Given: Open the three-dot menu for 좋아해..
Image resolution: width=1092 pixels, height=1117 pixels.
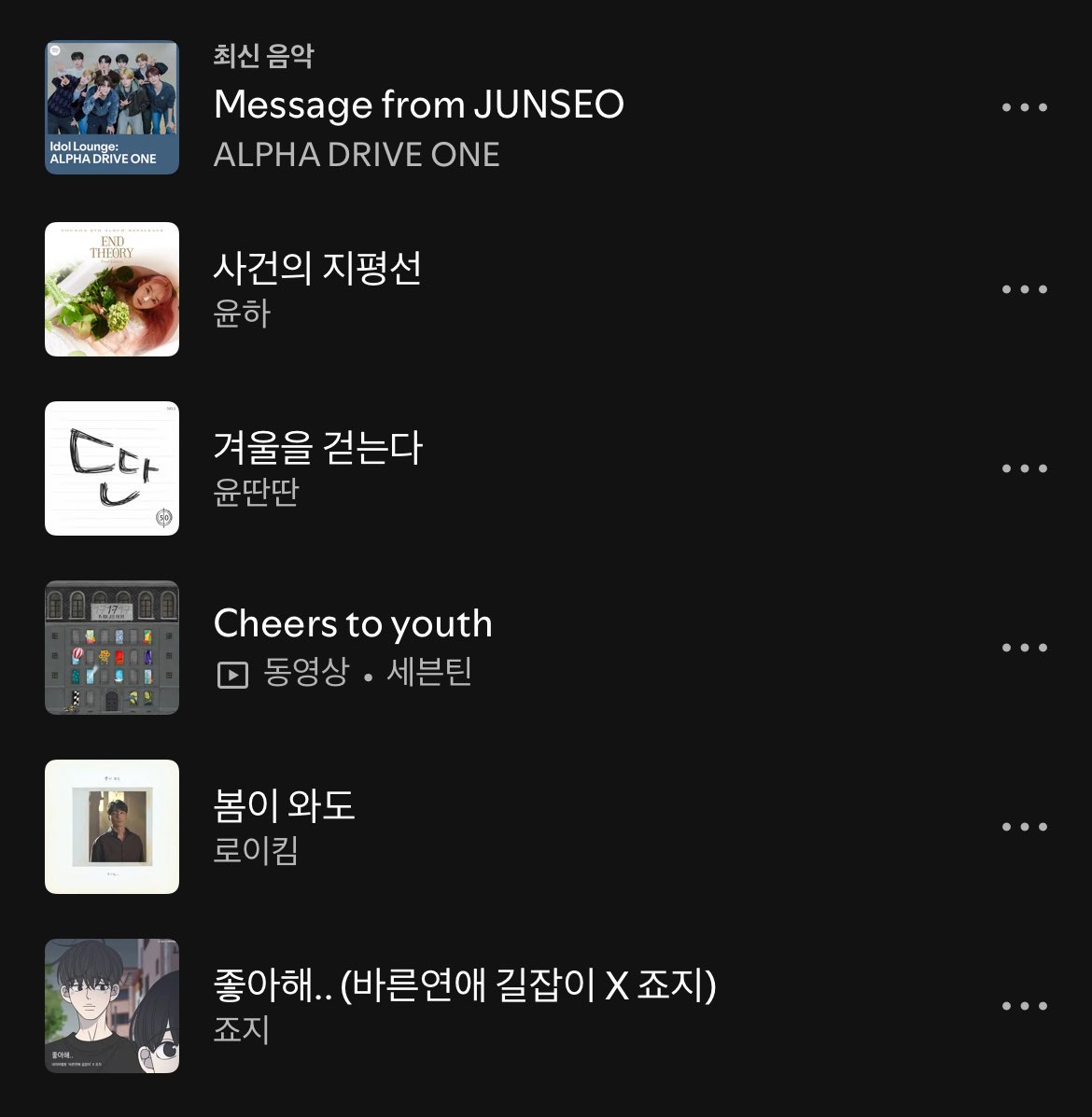Looking at the screenshot, I should coord(1024,1006).
